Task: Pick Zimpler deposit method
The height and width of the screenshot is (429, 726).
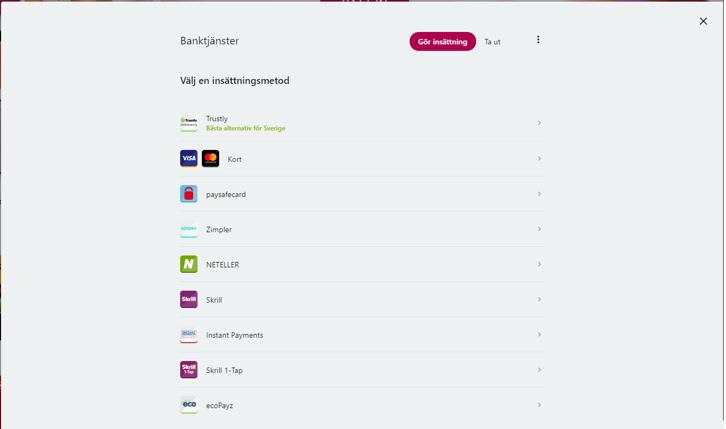Action: click(360, 229)
